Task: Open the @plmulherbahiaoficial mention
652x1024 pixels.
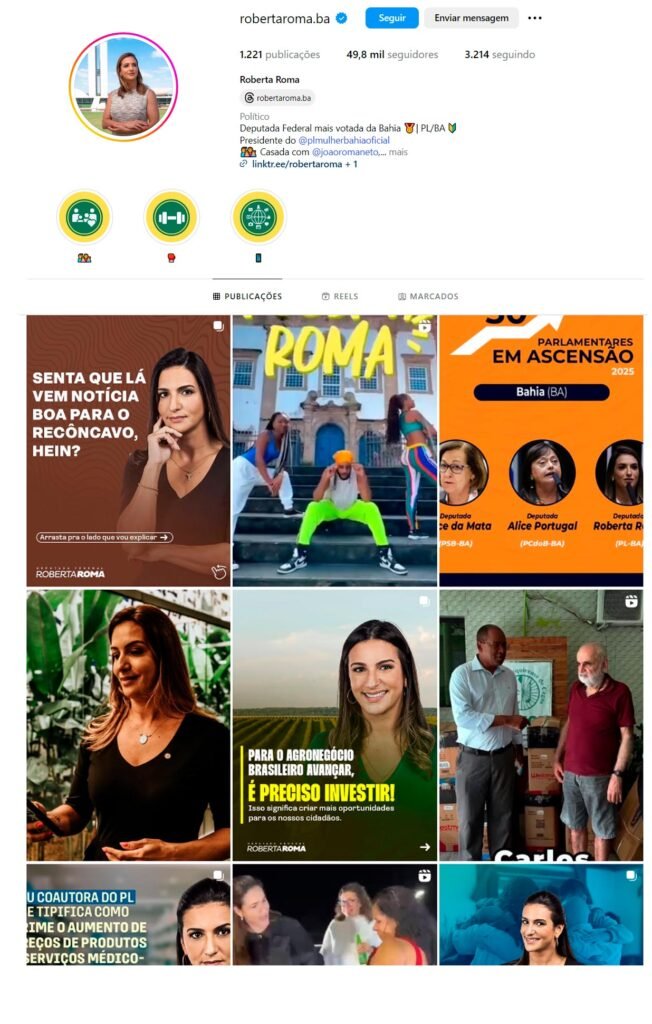Action: 344,140
